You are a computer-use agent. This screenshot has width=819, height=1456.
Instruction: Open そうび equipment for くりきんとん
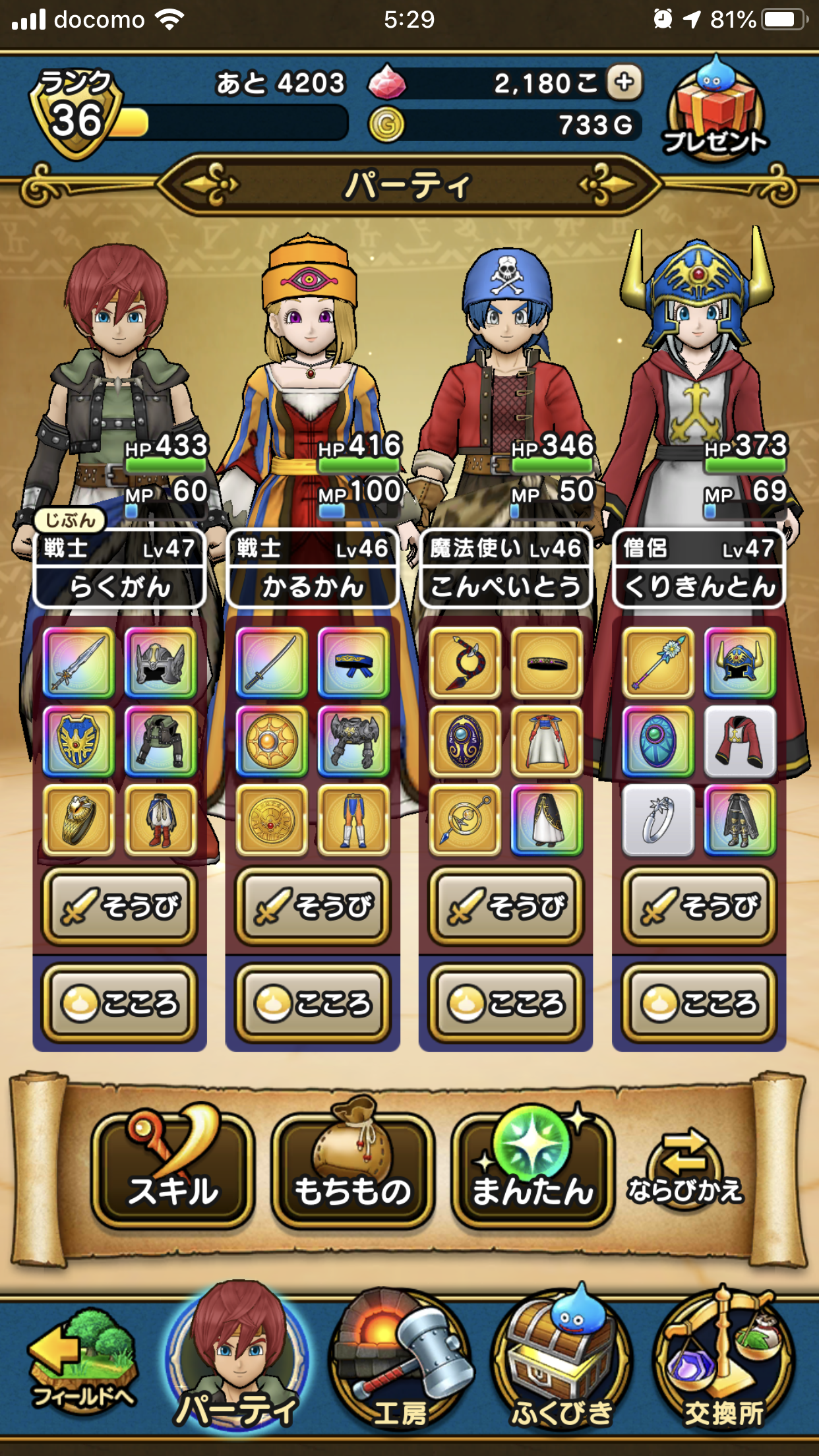[699, 906]
